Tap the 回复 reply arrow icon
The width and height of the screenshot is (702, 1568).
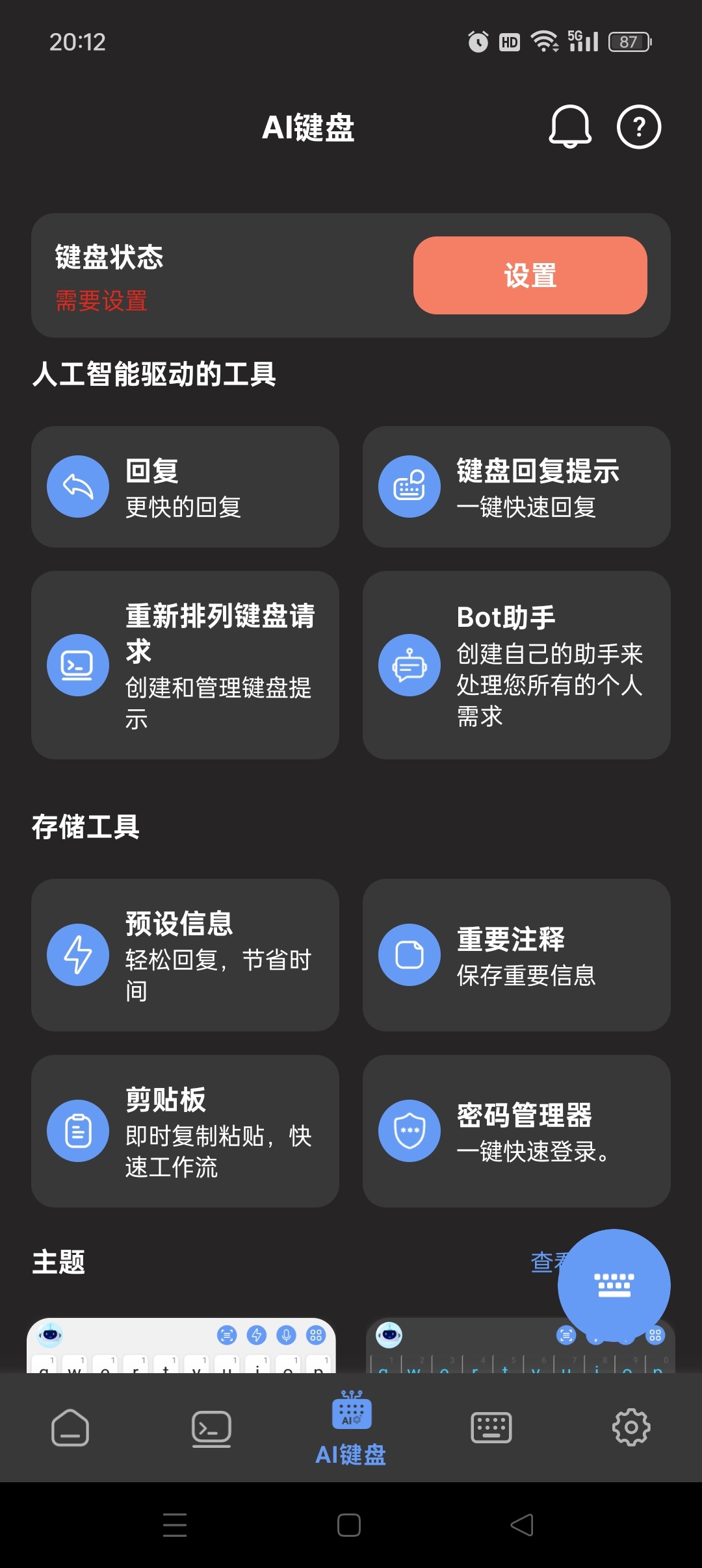[x=77, y=485]
